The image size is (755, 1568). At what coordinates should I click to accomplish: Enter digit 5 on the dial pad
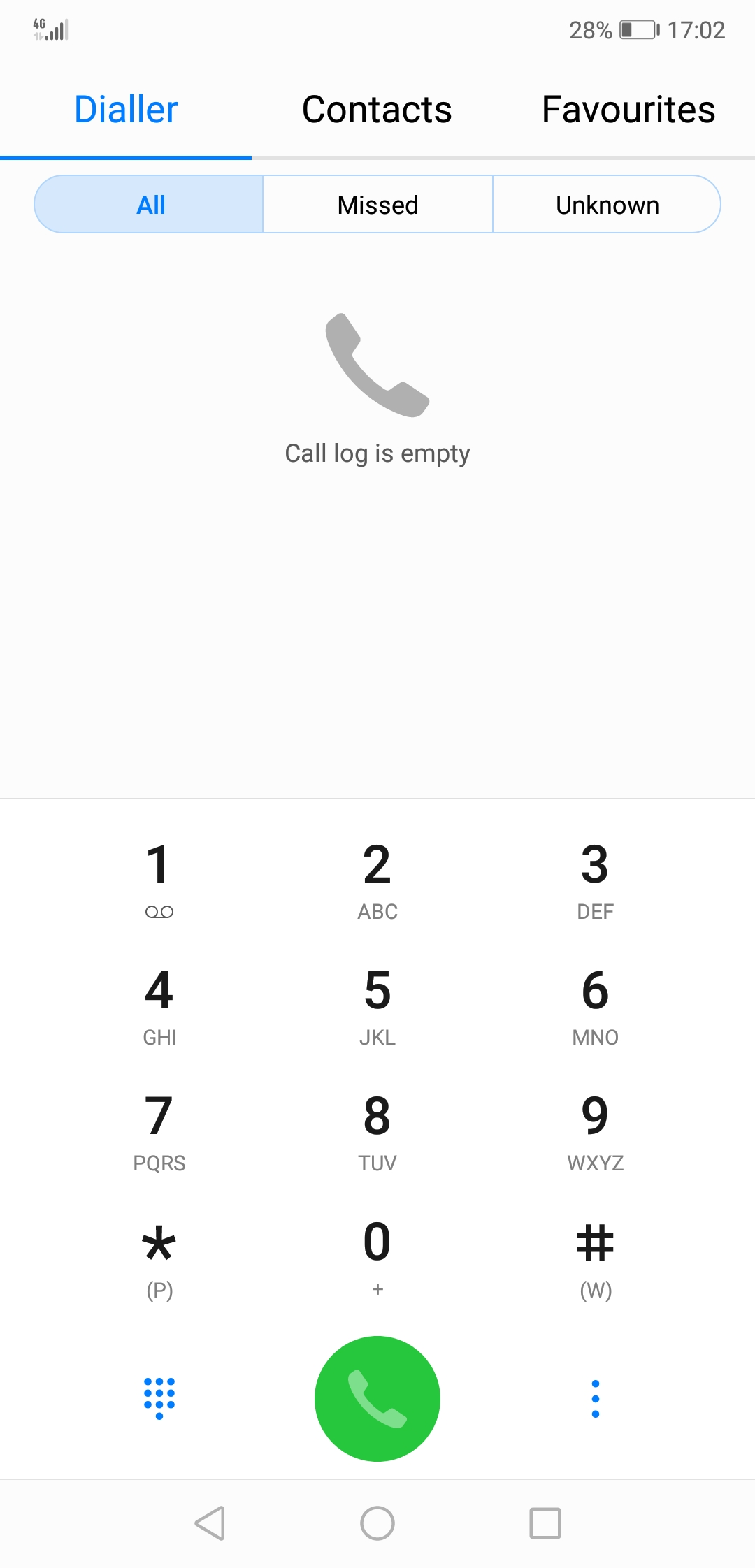tap(377, 1006)
